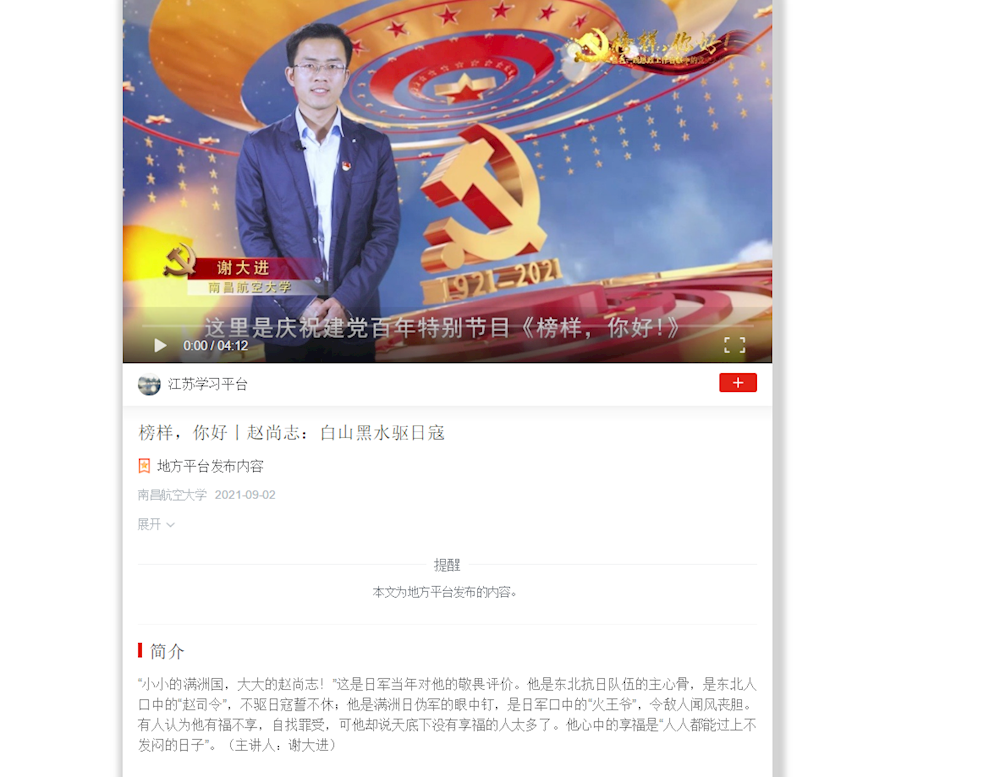The width and height of the screenshot is (1000, 777).
Task: Enter fullscreen video mode
Action: [734, 346]
